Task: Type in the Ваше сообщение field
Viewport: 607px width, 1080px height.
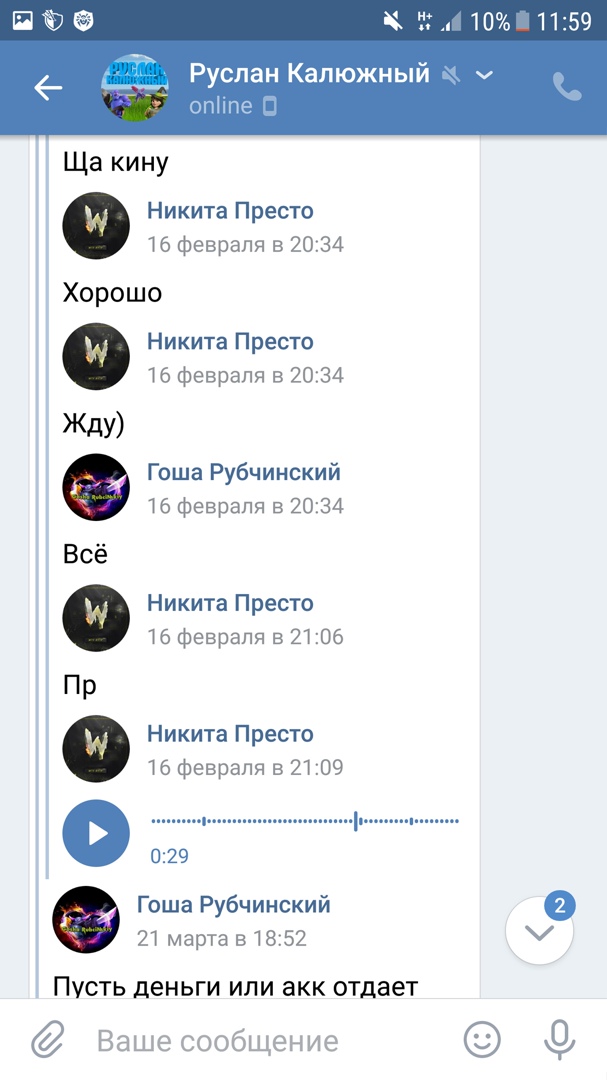Action: (x=260, y=1041)
